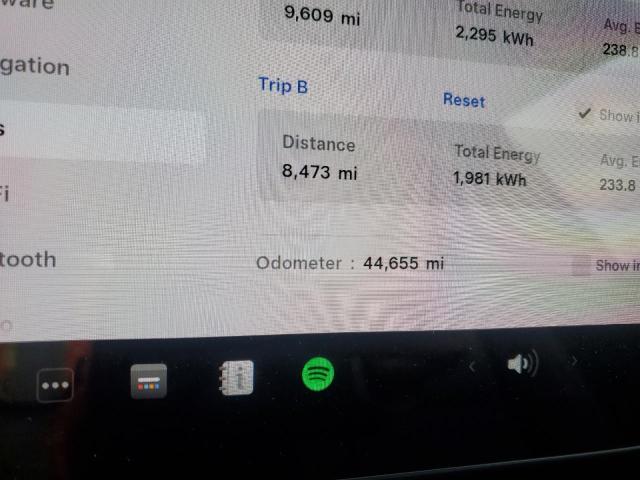Open the app launcher with three dots
The image size is (640, 480).
(55, 384)
